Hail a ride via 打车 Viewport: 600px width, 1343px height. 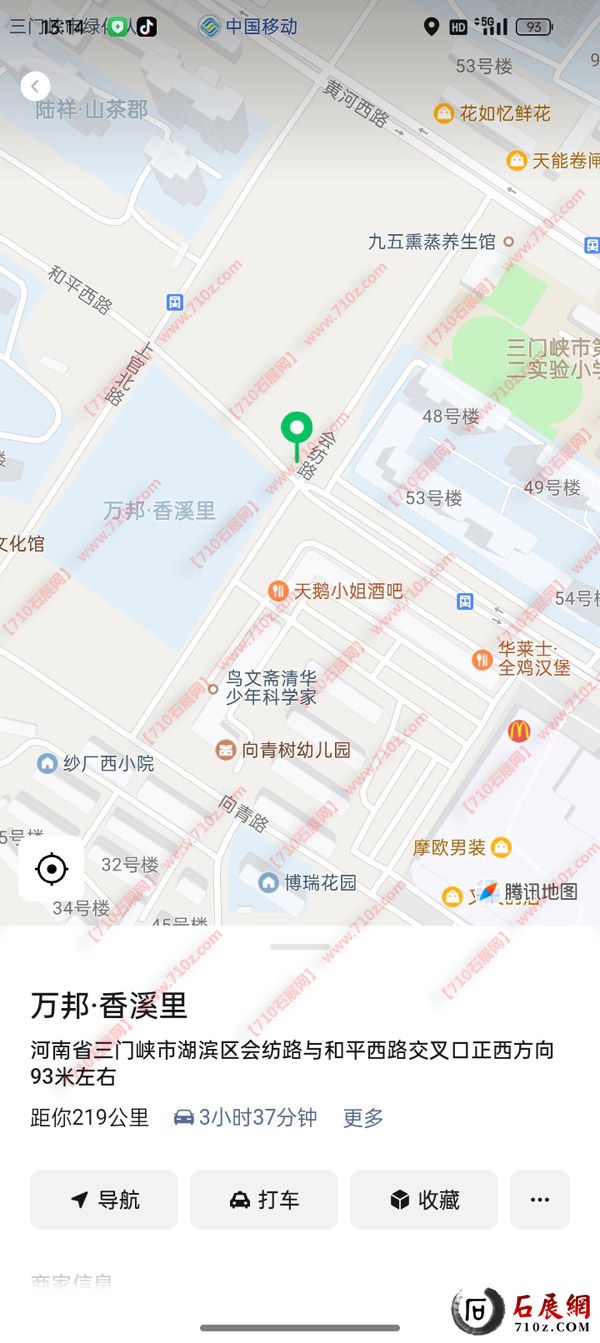pyautogui.click(x=264, y=1199)
